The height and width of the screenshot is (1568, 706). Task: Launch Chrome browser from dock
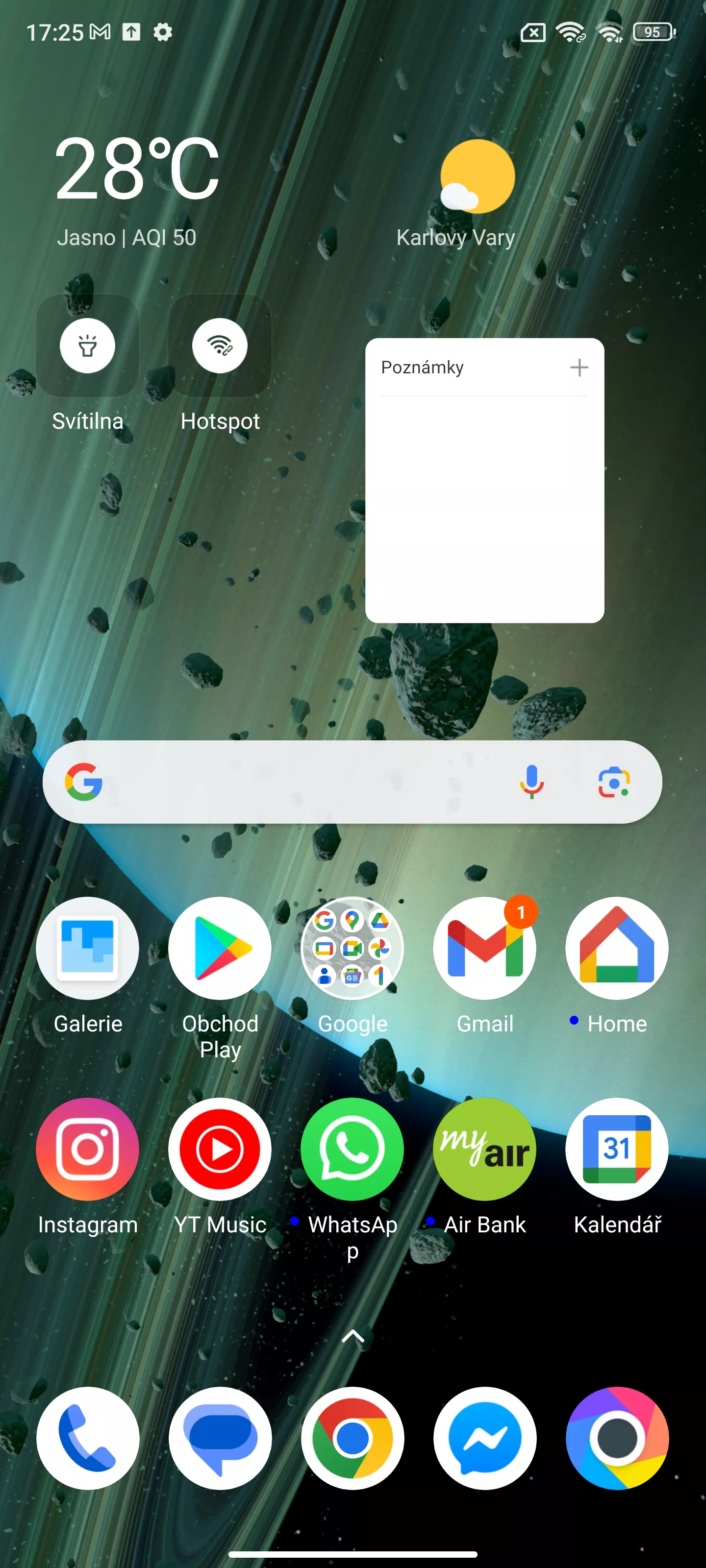(x=352, y=1438)
